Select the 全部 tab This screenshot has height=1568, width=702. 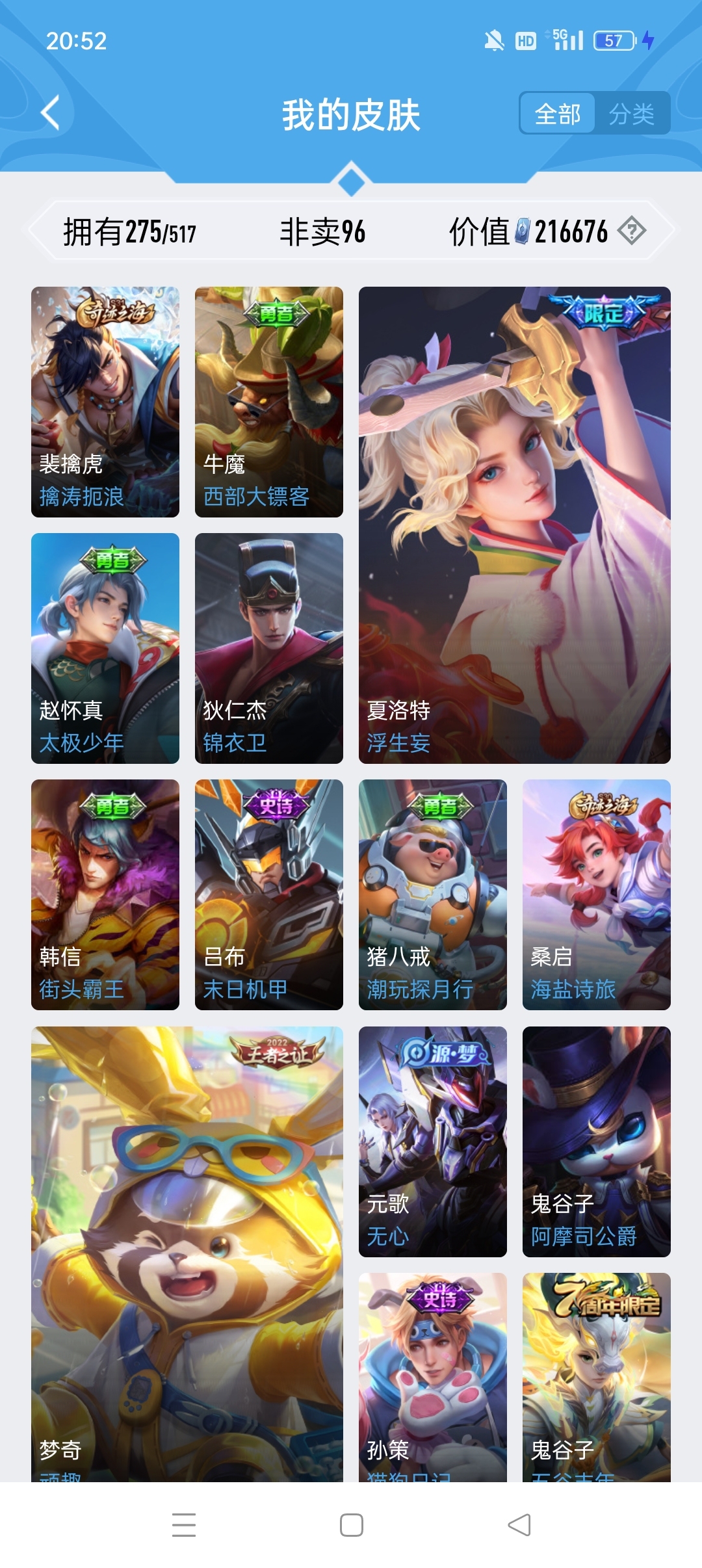pyautogui.click(x=558, y=114)
